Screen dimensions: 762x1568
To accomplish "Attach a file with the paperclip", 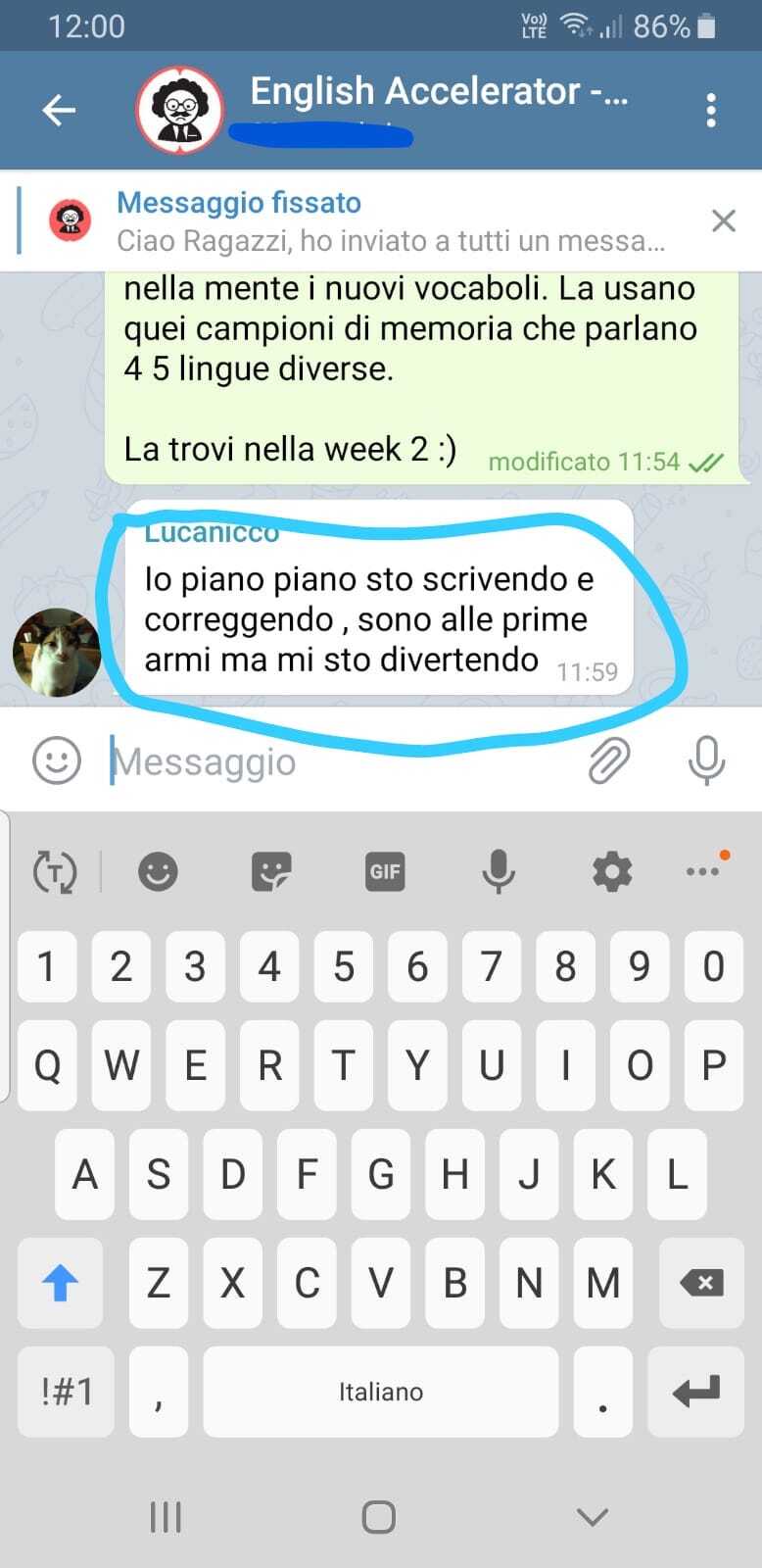I will point(608,760).
